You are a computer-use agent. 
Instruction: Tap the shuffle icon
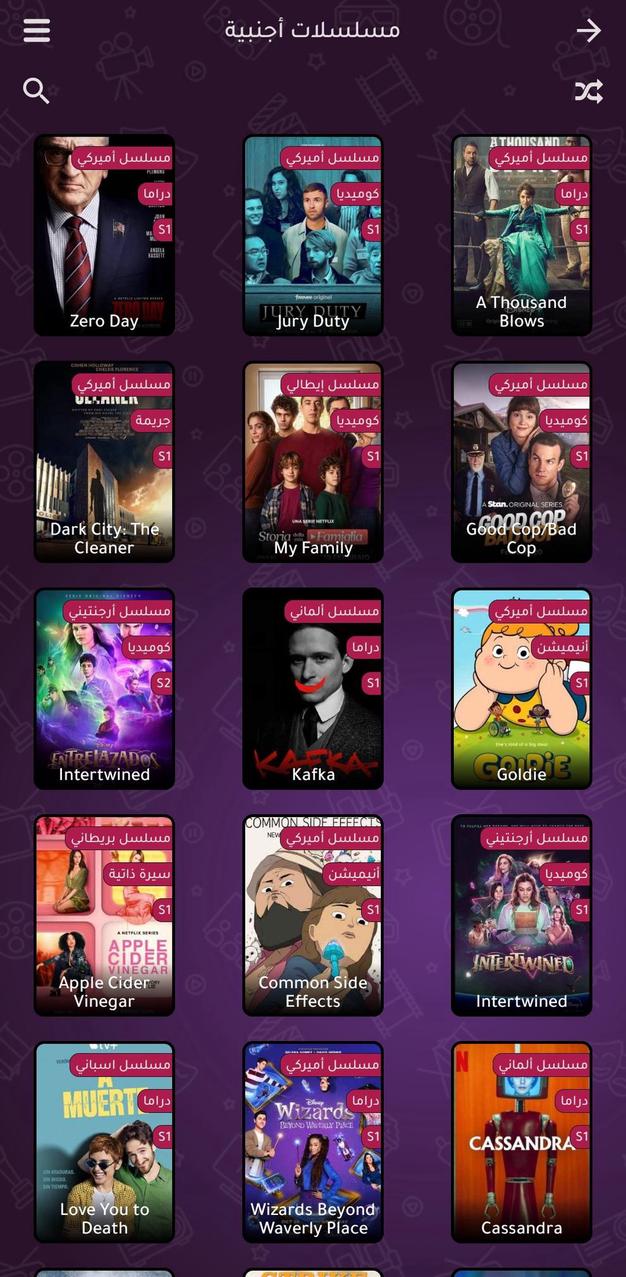click(588, 92)
